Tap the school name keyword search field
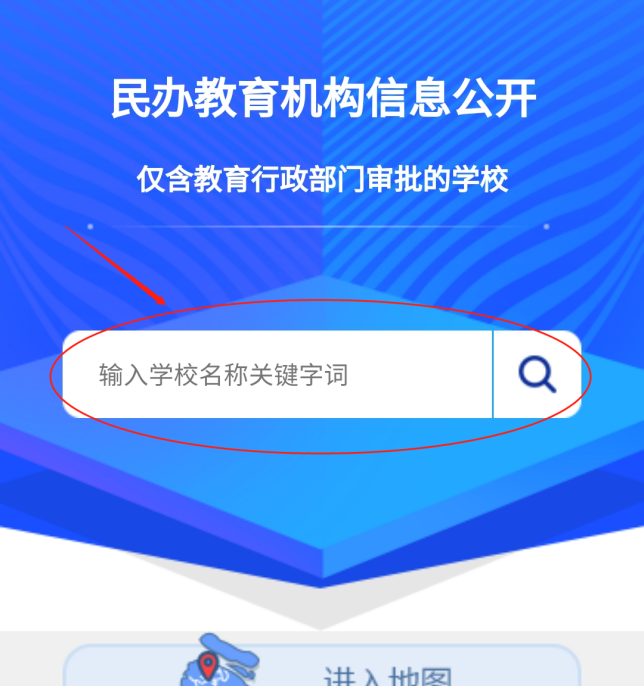 coord(277,375)
